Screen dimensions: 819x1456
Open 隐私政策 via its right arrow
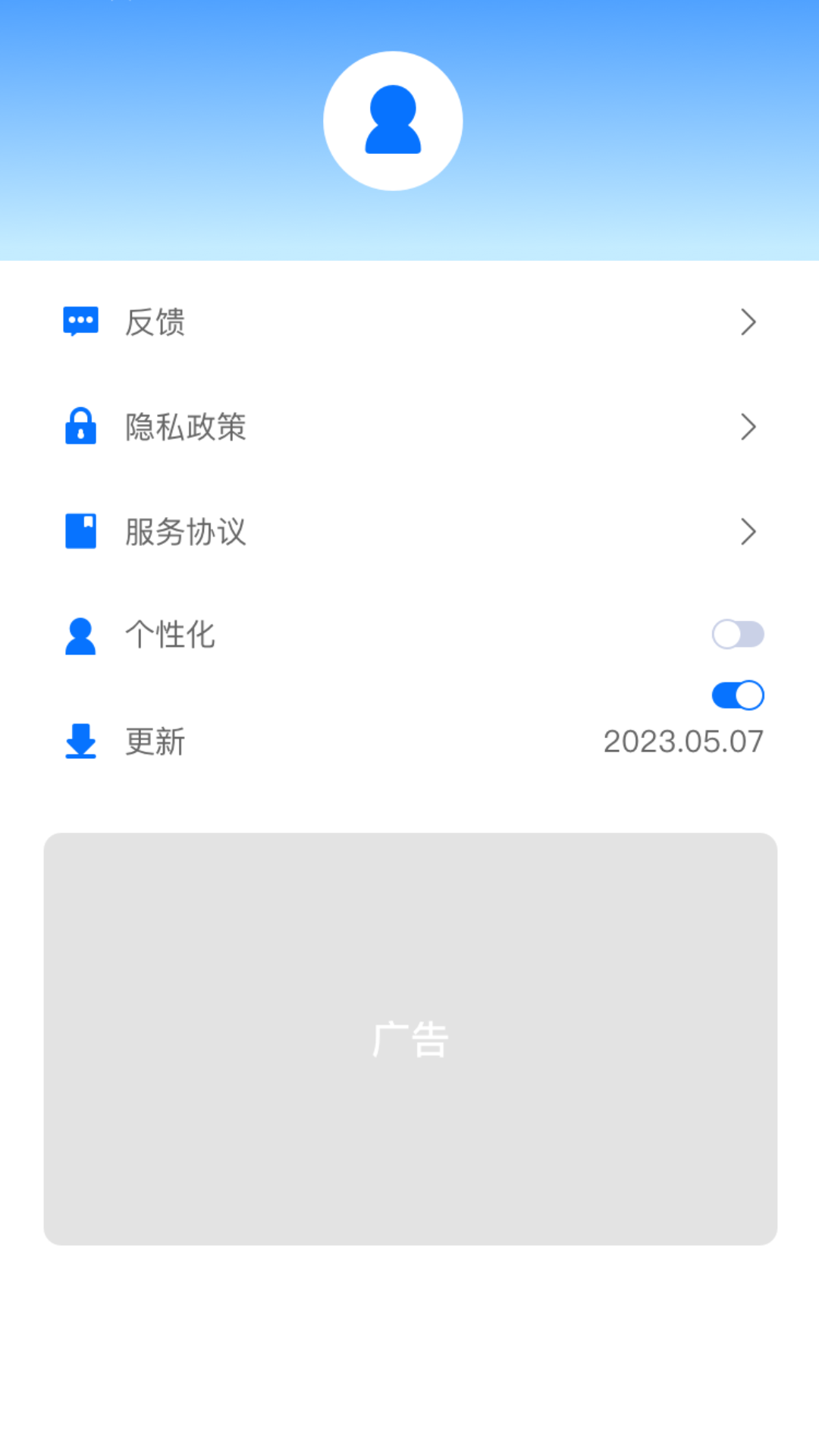coord(748,427)
